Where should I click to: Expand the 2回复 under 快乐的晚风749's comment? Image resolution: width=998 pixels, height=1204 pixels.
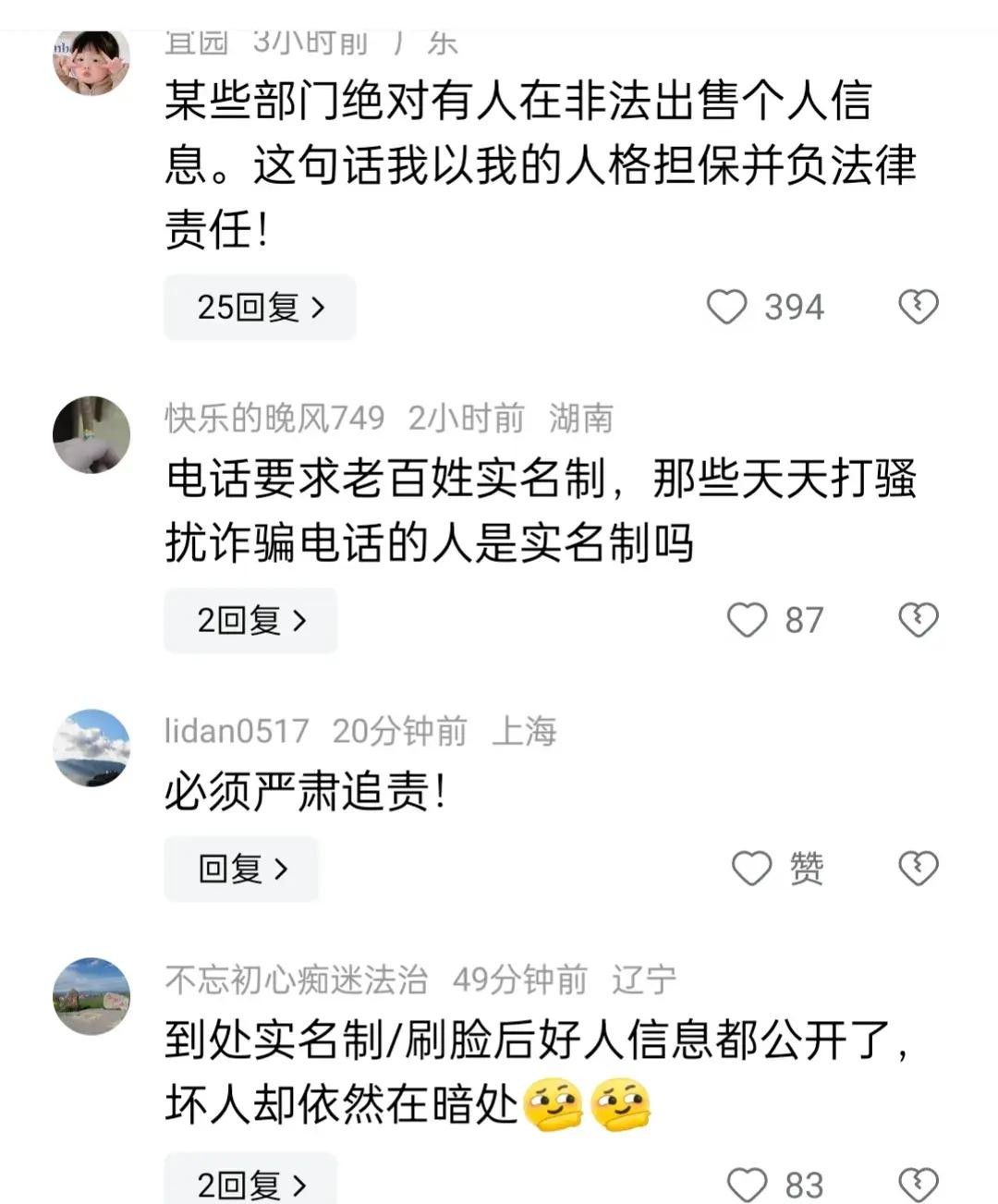250,620
